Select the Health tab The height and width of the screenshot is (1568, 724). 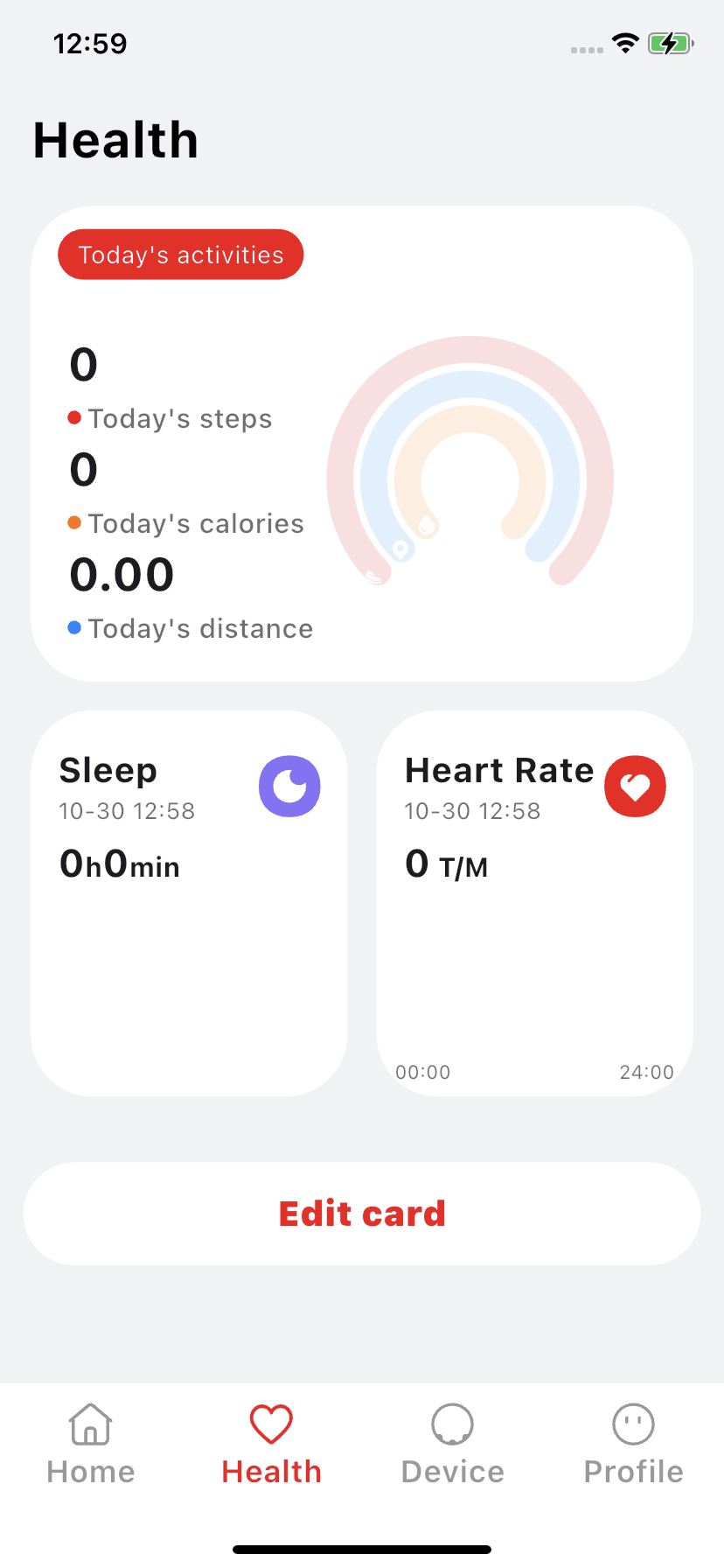[x=271, y=1445]
